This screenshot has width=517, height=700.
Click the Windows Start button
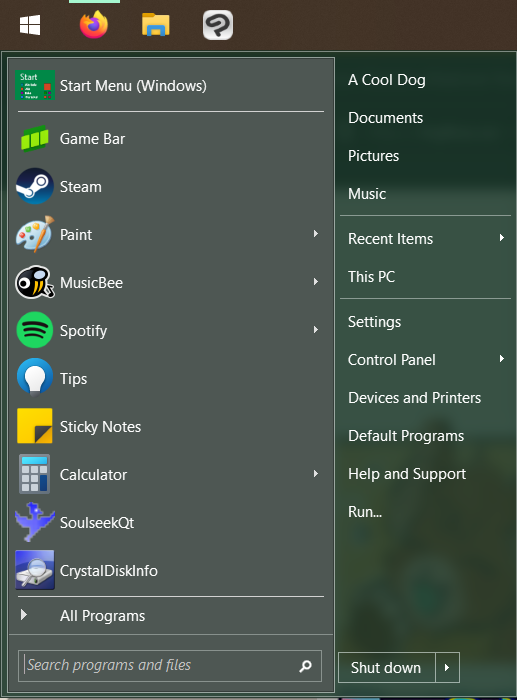coord(30,25)
